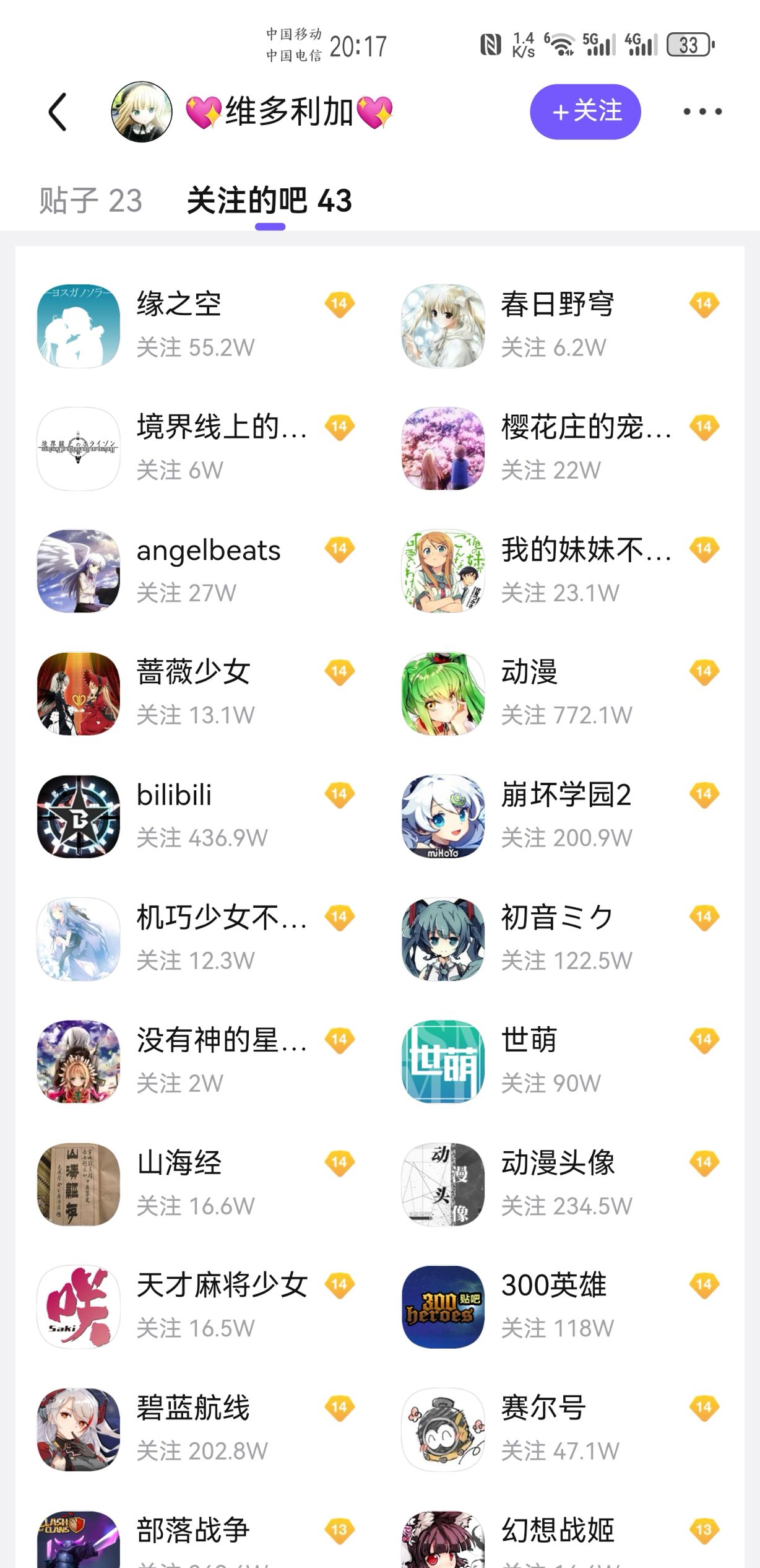The height and width of the screenshot is (1568, 760).
Task: Open the 缘之空 forum
Action: (179, 325)
